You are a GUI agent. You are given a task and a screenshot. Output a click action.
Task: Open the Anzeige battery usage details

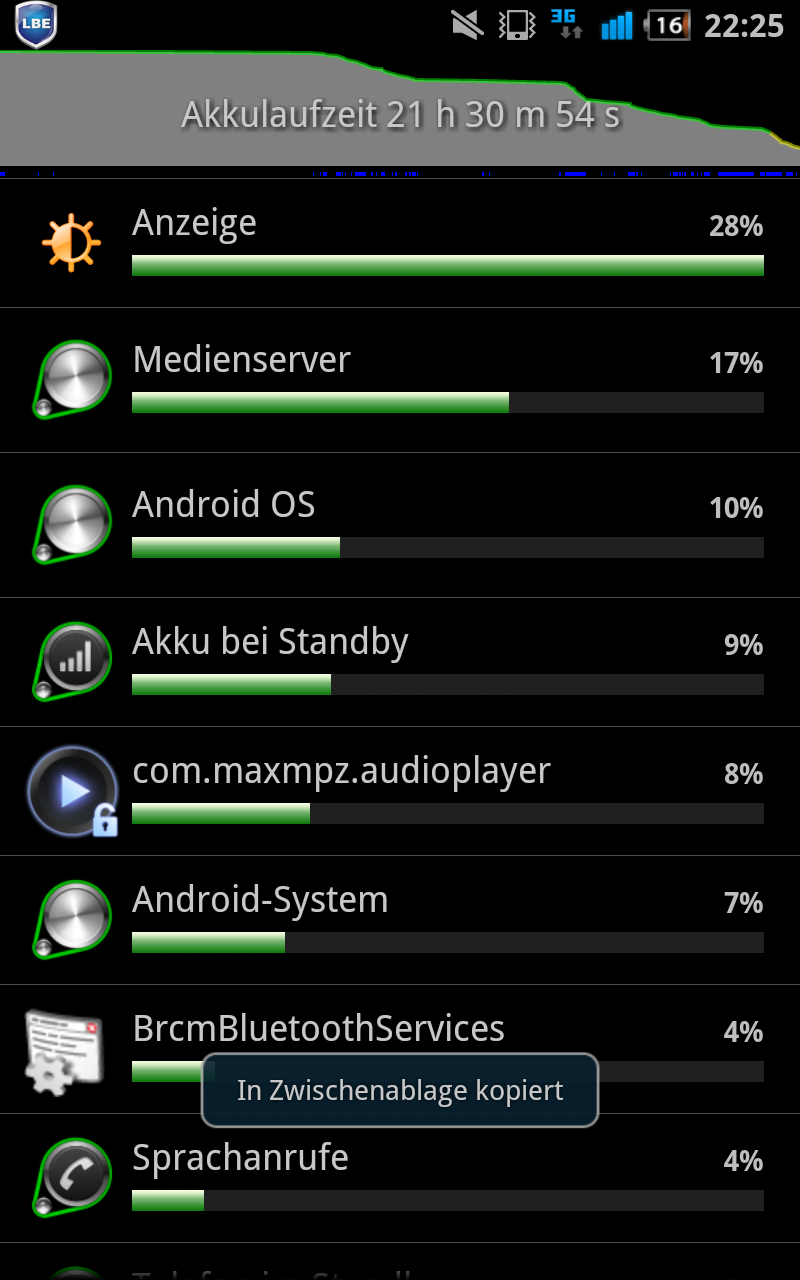pos(400,243)
